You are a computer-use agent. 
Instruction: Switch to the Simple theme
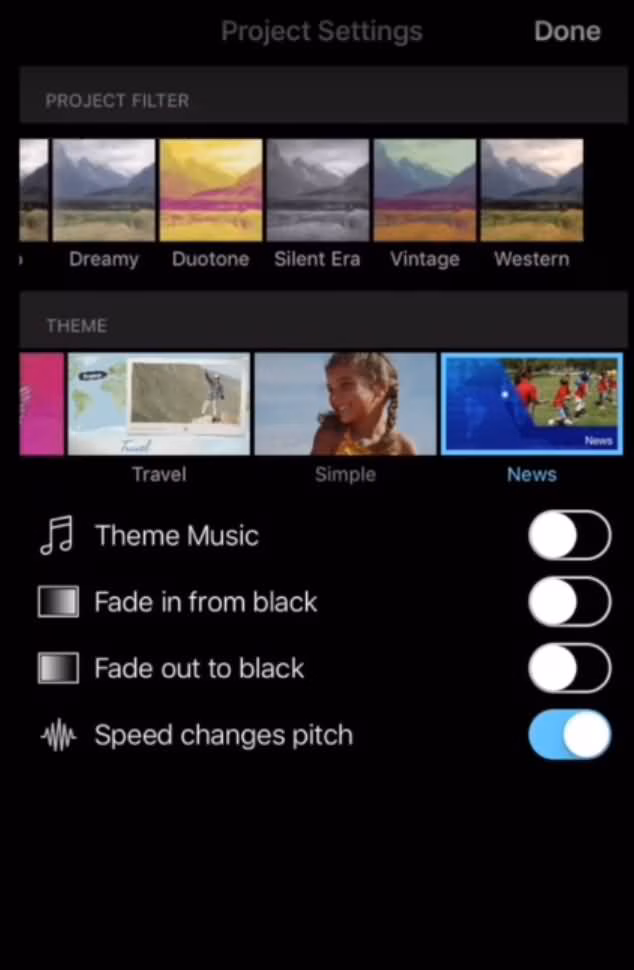pyautogui.click(x=345, y=404)
